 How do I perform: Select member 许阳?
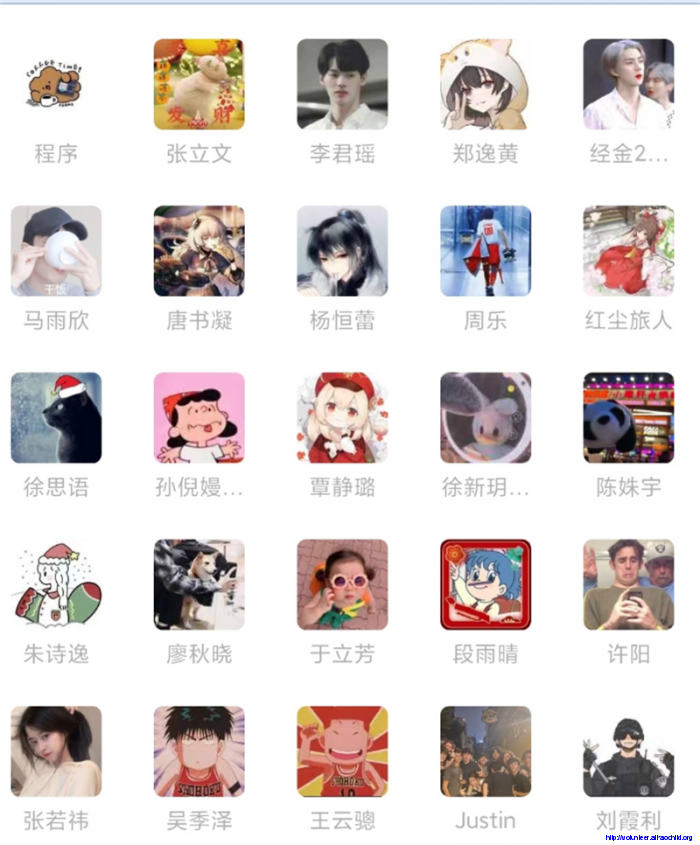628,585
